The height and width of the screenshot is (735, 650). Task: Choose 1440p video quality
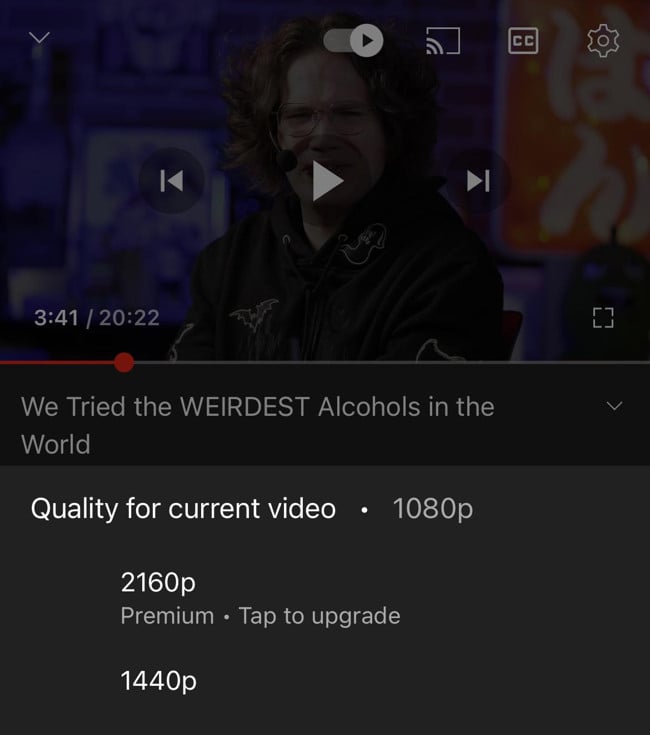[159, 682]
